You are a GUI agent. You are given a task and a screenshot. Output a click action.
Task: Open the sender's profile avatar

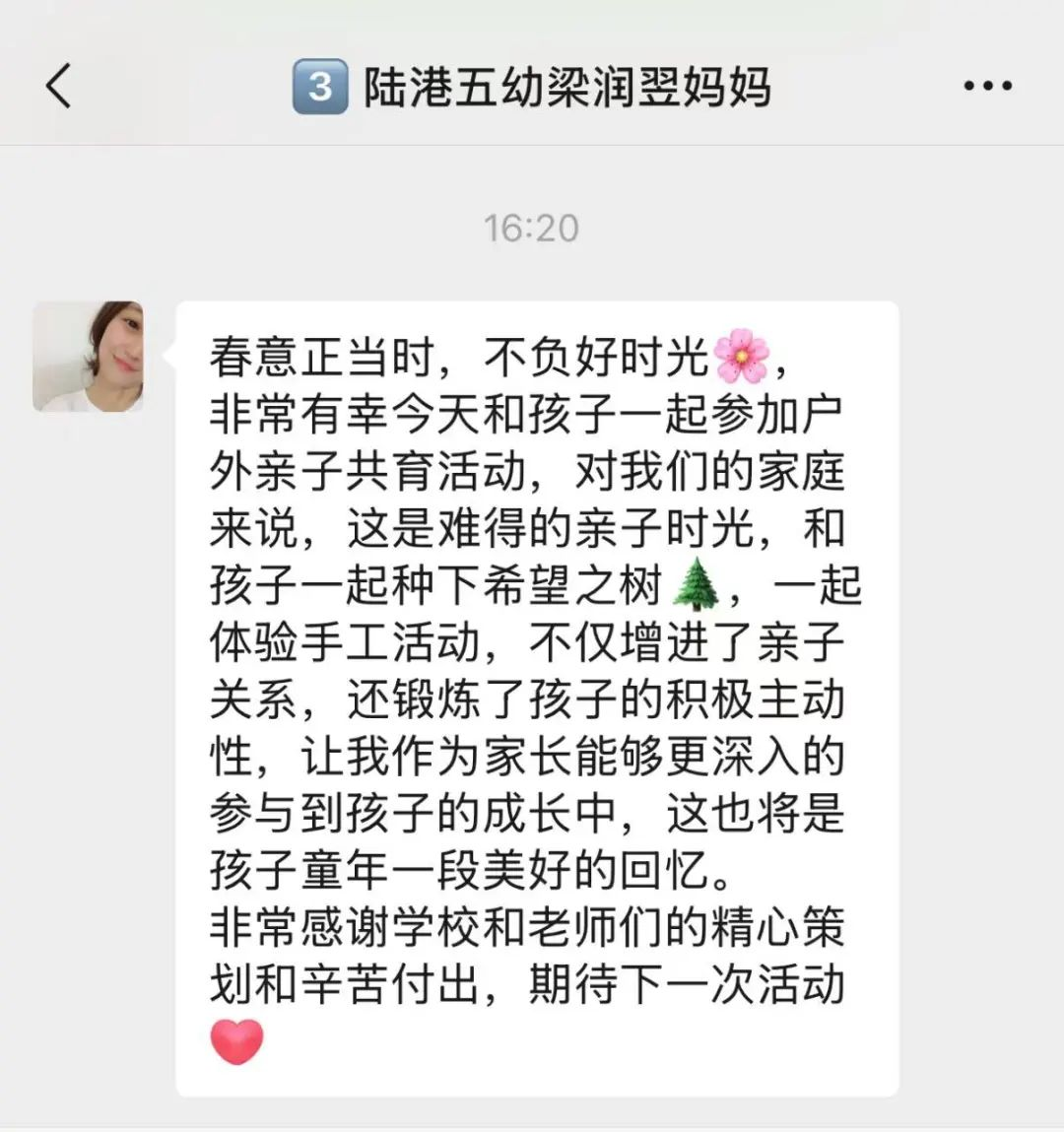tap(89, 357)
